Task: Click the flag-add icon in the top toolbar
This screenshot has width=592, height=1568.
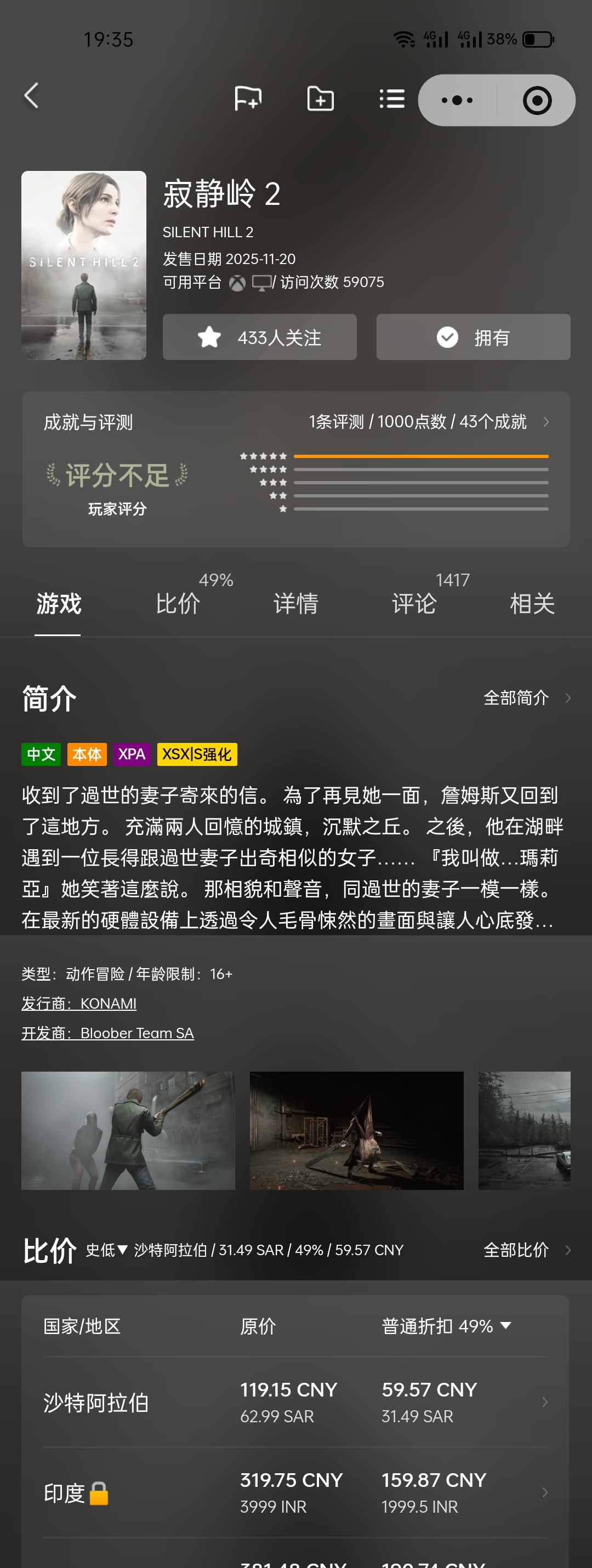Action: pyautogui.click(x=247, y=99)
